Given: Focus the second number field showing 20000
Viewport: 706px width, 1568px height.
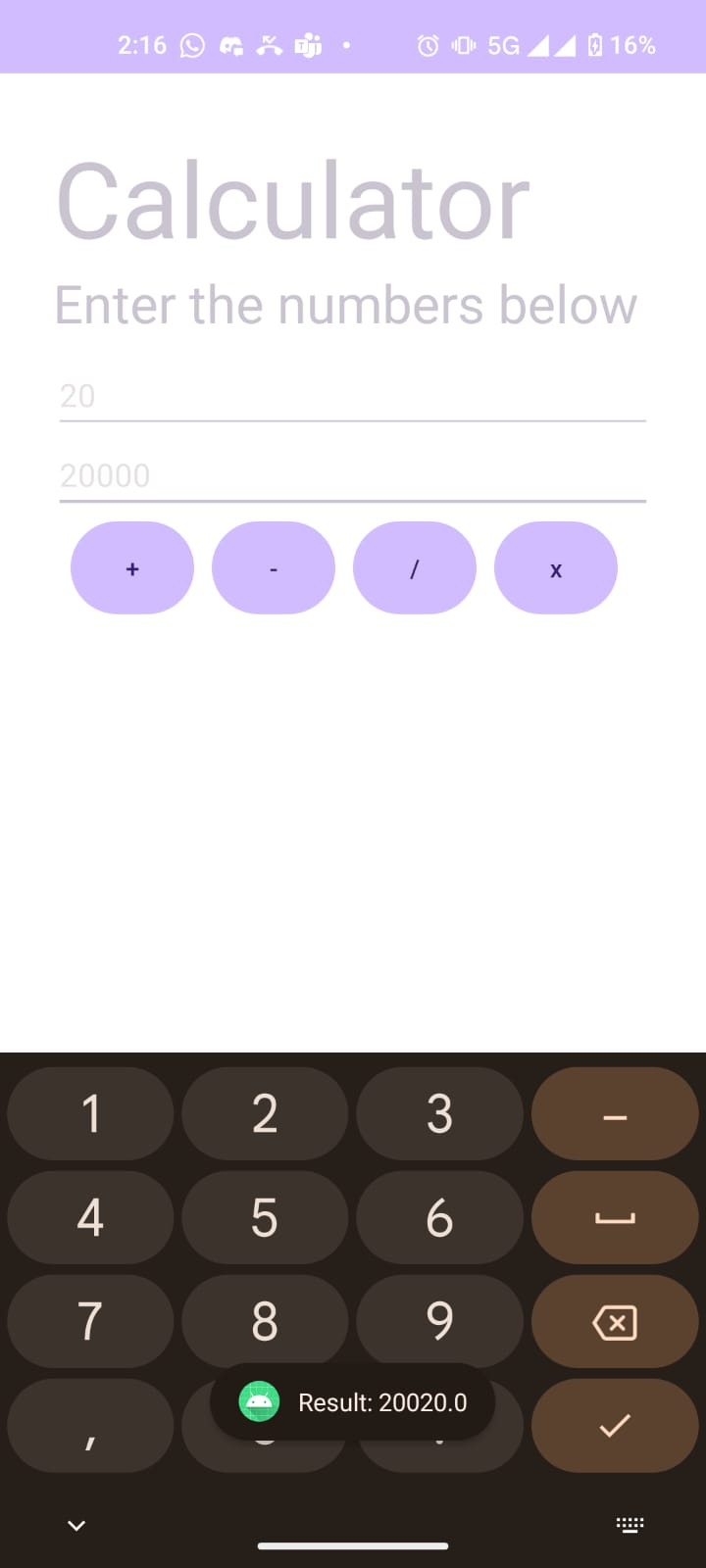Looking at the screenshot, I should [353, 476].
